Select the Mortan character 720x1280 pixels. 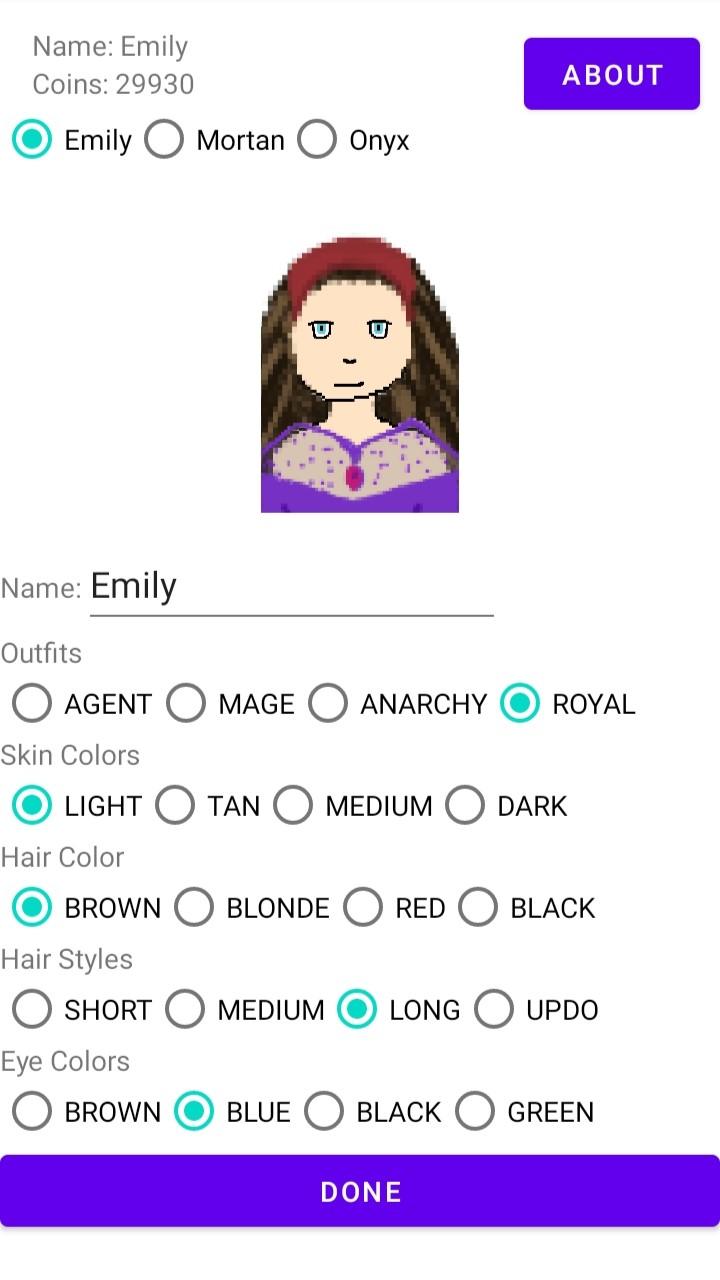click(x=215, y=140)
